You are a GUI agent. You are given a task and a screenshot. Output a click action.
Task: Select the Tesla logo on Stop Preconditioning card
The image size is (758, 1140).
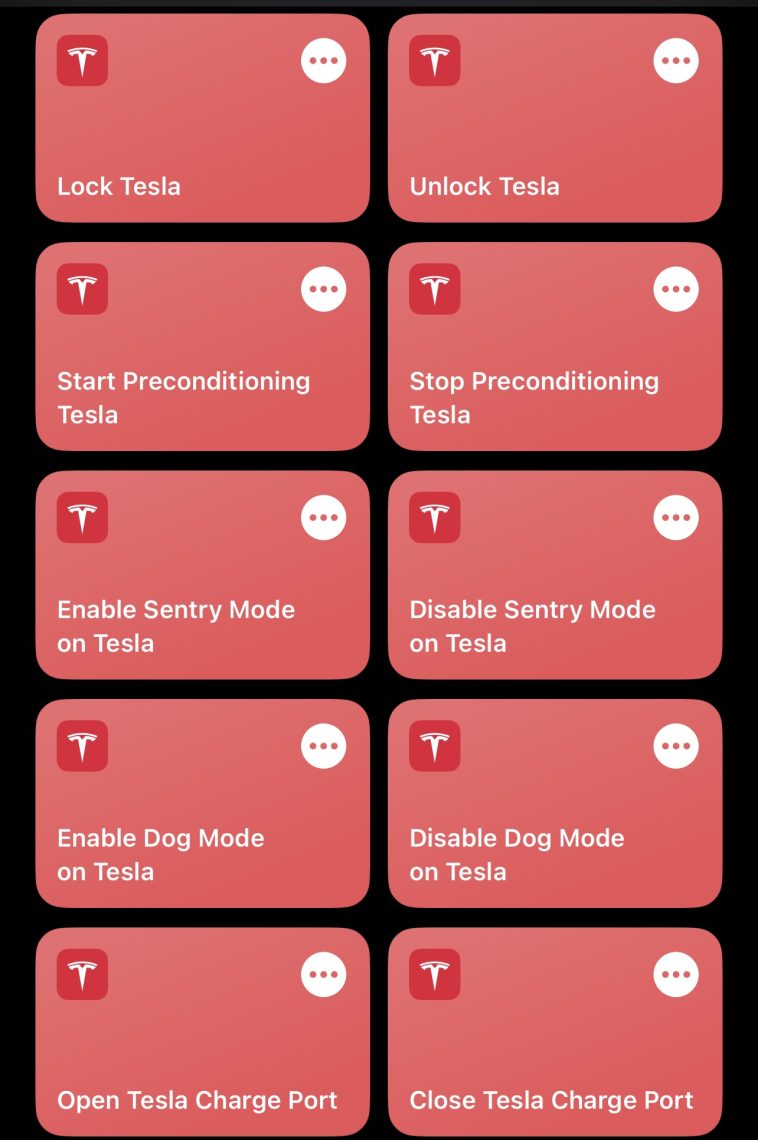(x=434, y=288)
